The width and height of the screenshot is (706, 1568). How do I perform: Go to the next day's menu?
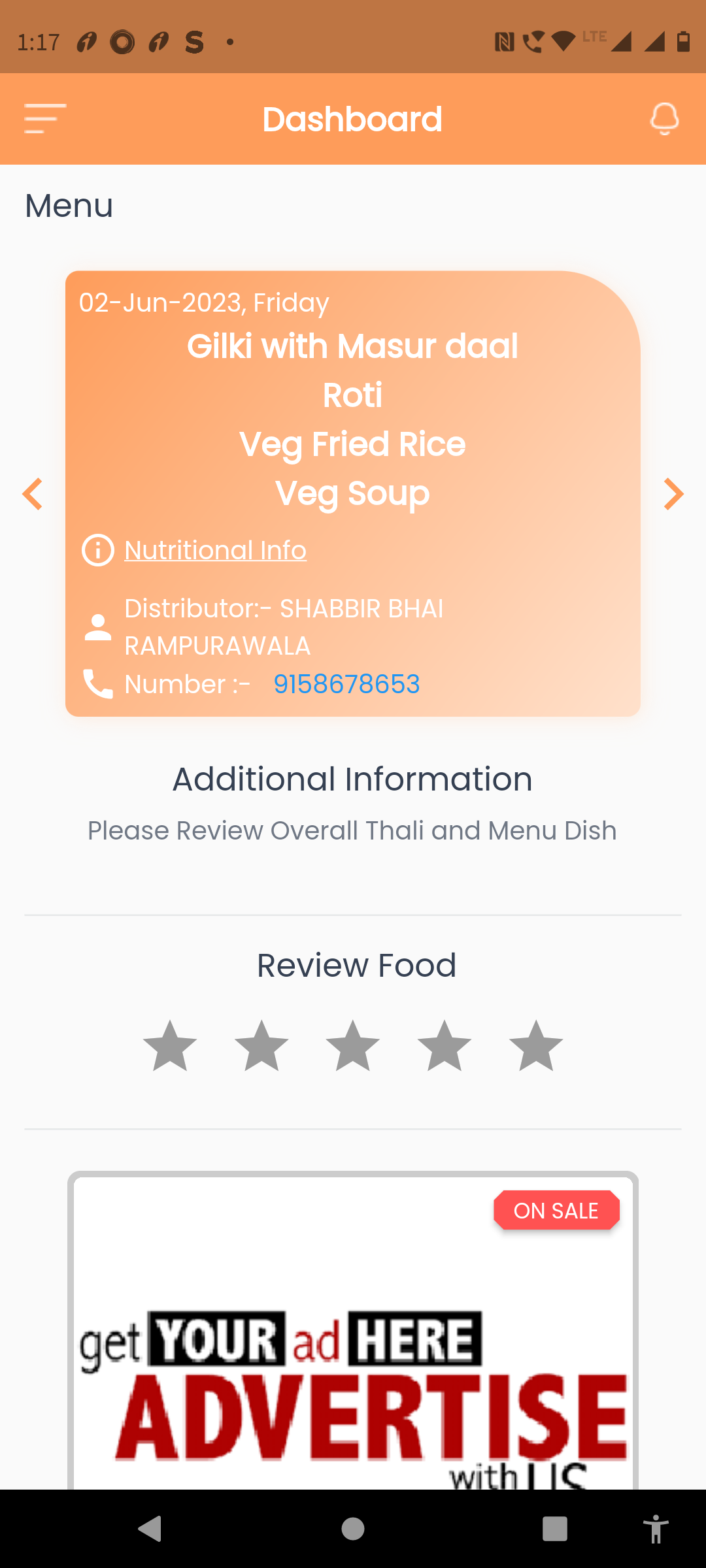pos(673,494)
